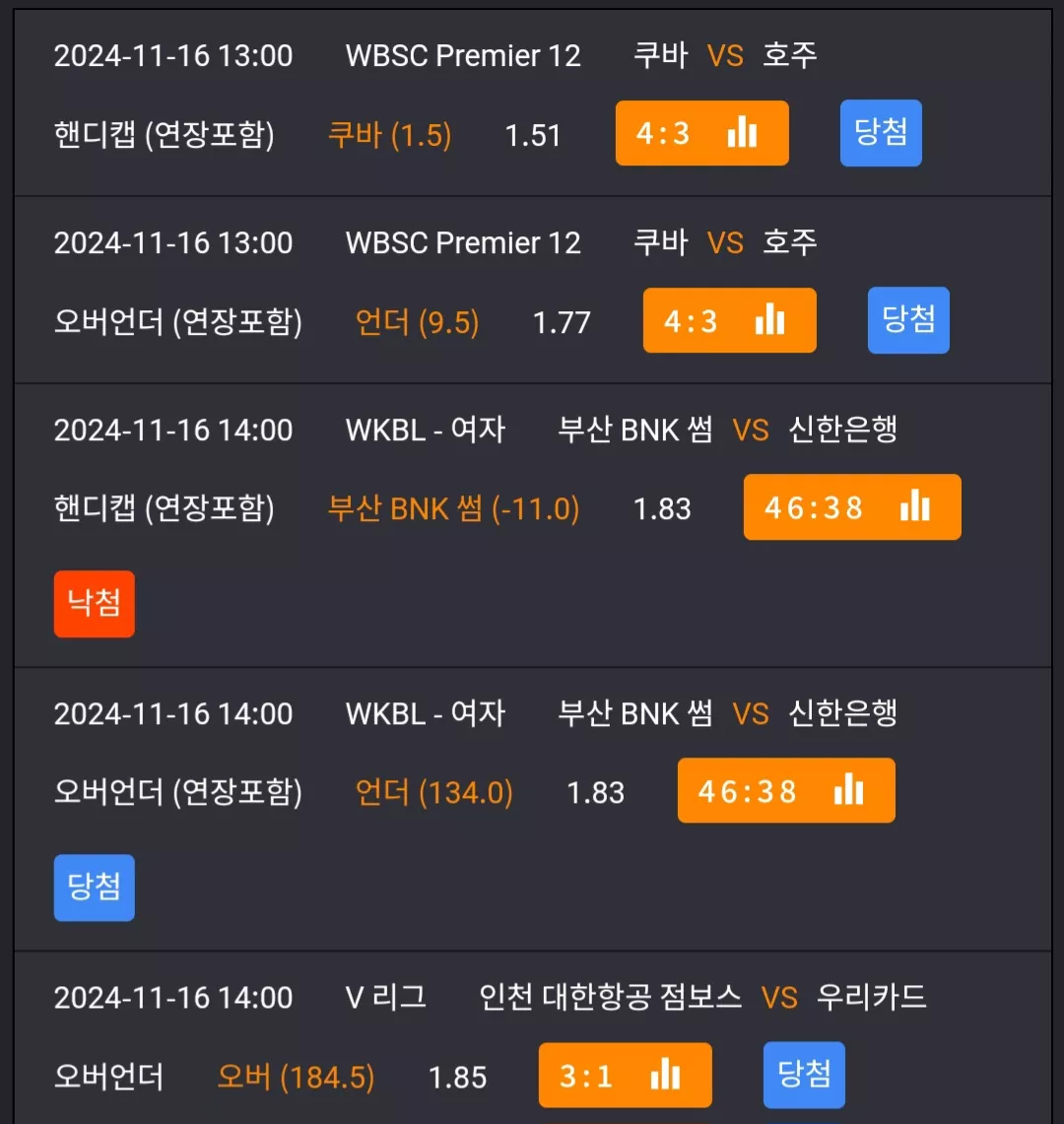Open 4:3 score stats for 언더 (9.5) bet
This screenshot has width=1064, height=1124.
pyautogui.click(x=729, y=320)
